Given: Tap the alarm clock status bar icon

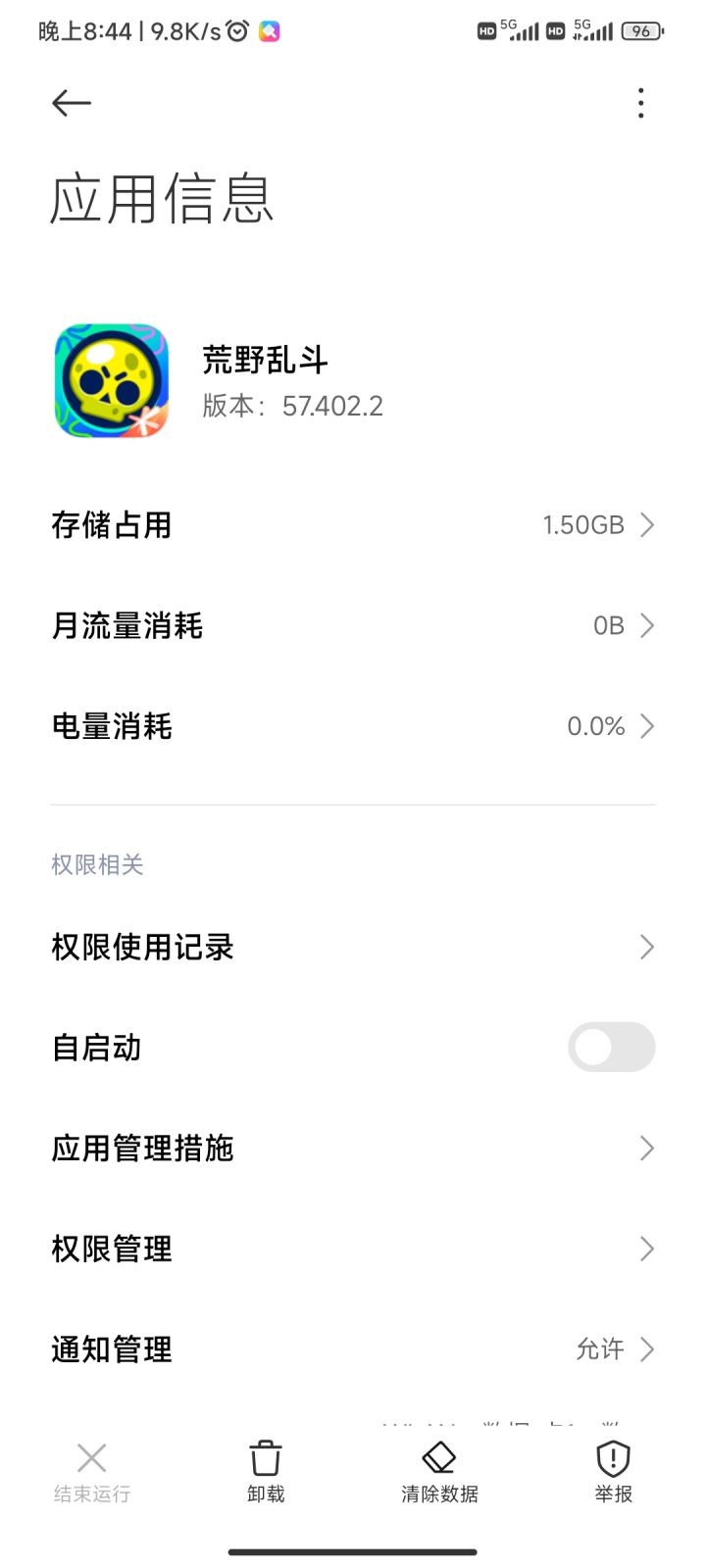Looking at the screenshot, I should (235, 30).
